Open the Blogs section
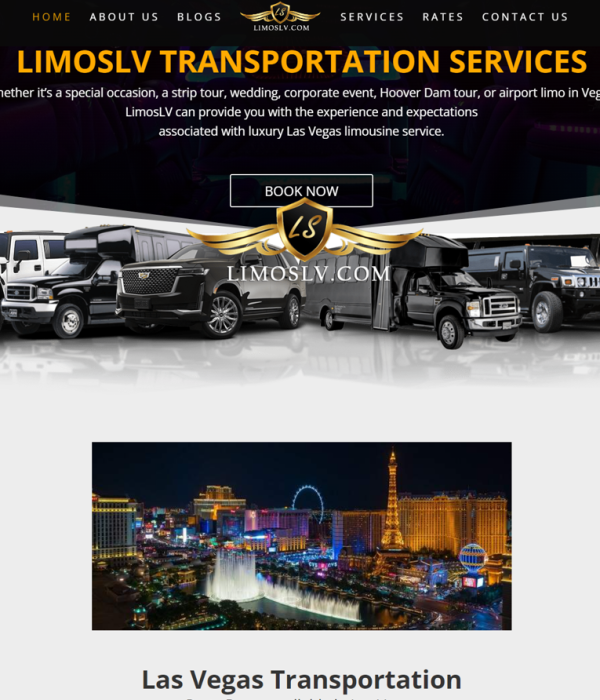 pyautogui.click(x=199, y=17)
